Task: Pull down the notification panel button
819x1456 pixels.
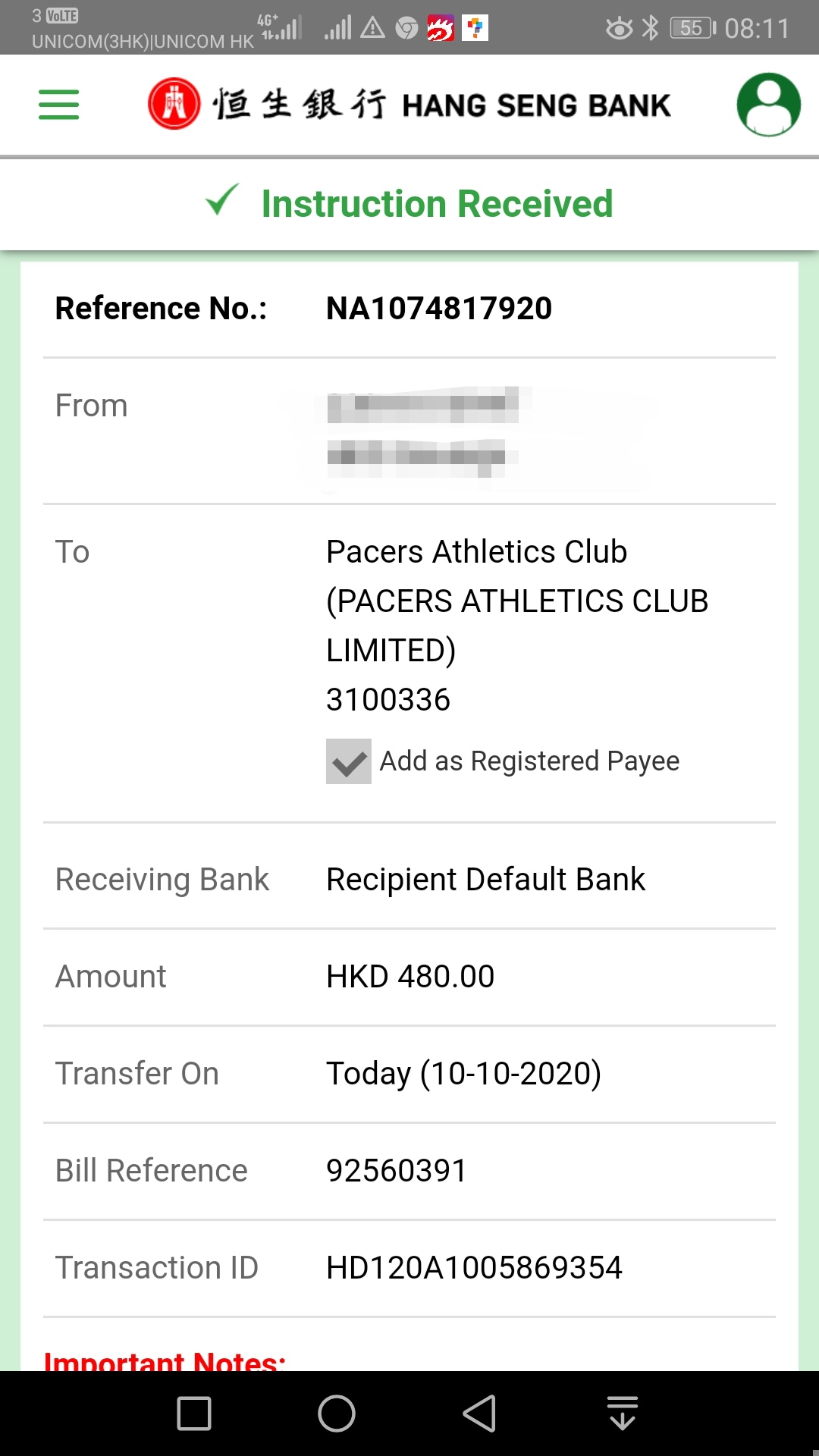Action: click(622, 1414)
